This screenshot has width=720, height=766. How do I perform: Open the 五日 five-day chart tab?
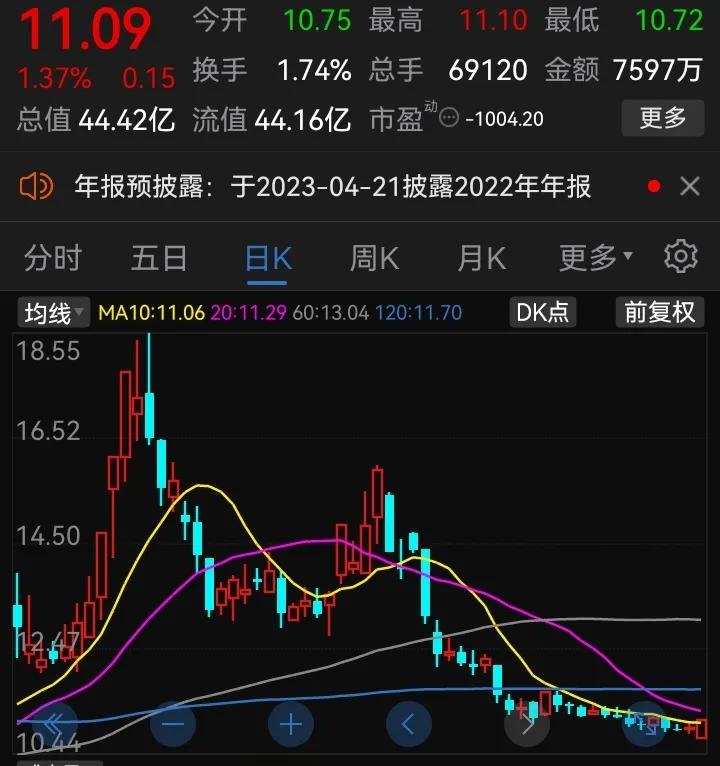[159, 257]
